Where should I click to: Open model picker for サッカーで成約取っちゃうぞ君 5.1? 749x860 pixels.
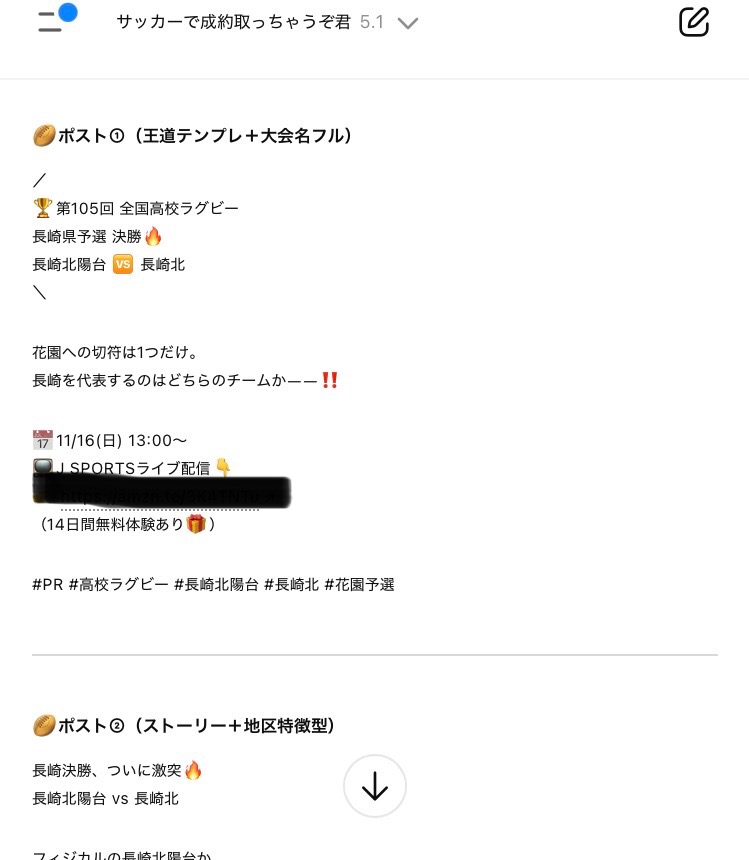[x=266, y=22]
